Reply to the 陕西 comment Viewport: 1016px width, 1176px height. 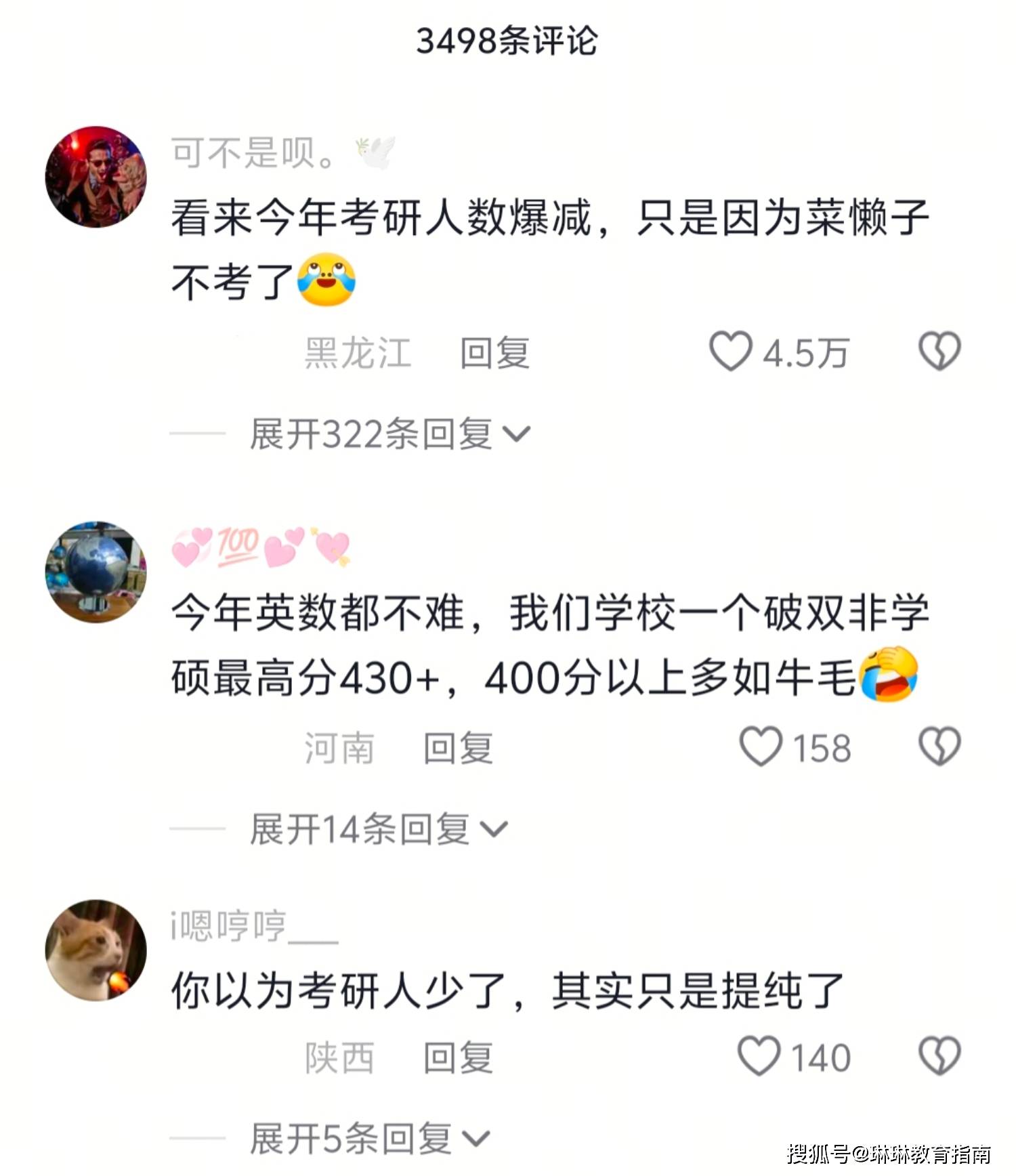pos(458,1057)
